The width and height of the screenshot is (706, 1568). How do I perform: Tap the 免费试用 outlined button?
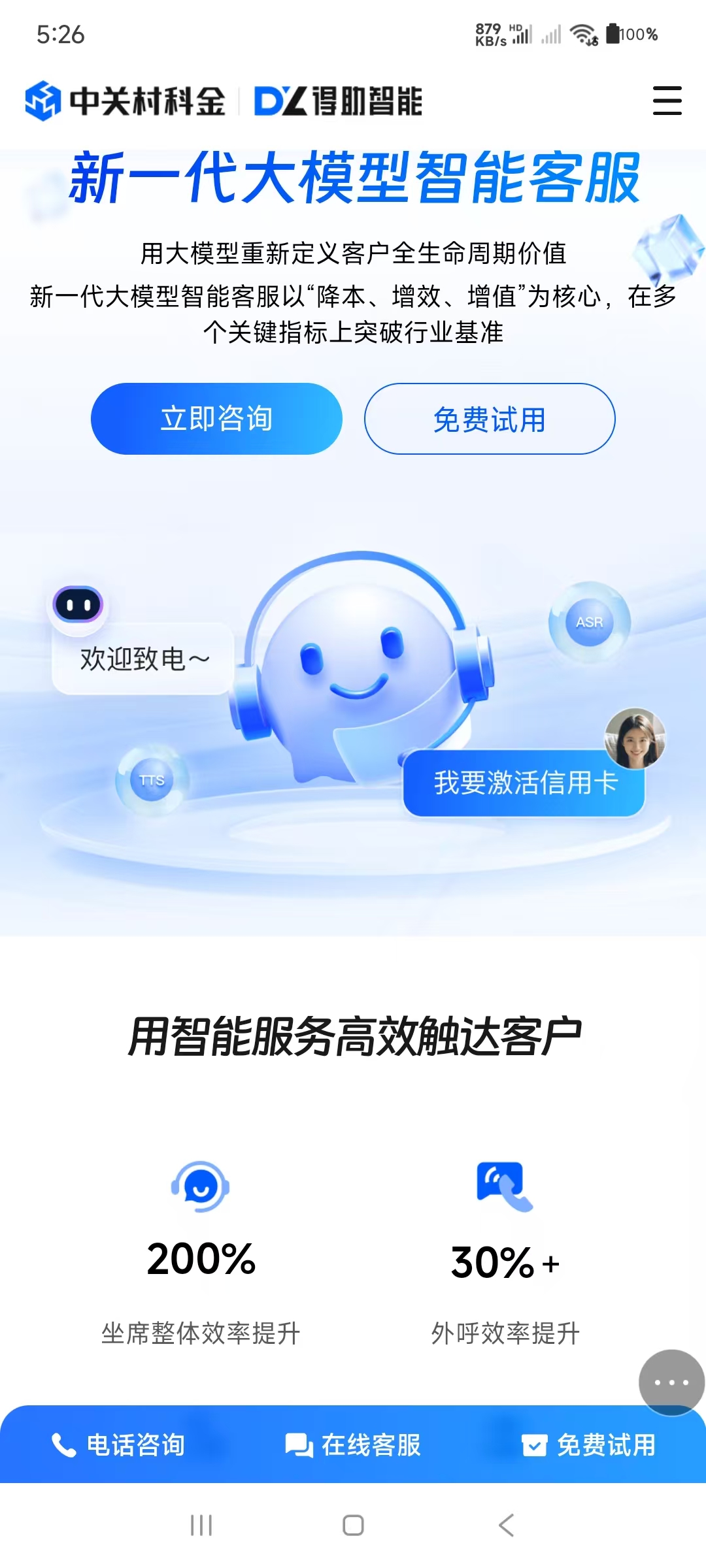coord(490,418)
